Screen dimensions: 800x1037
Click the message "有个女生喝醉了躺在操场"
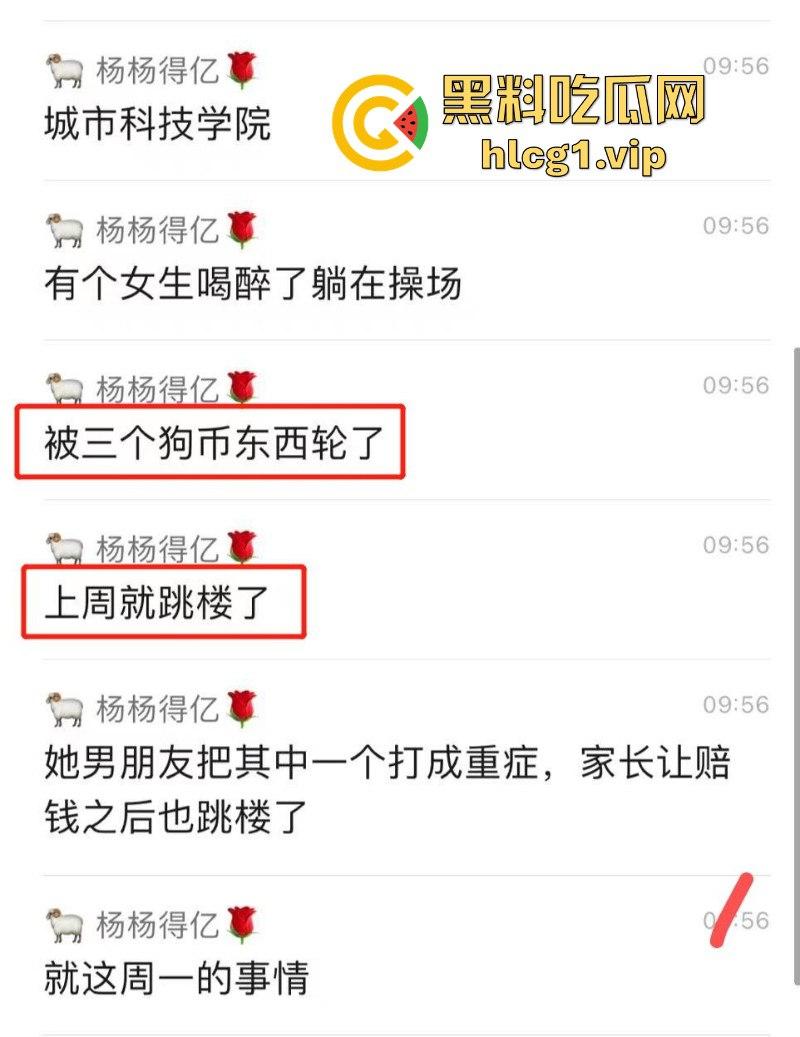click(255, 285)
